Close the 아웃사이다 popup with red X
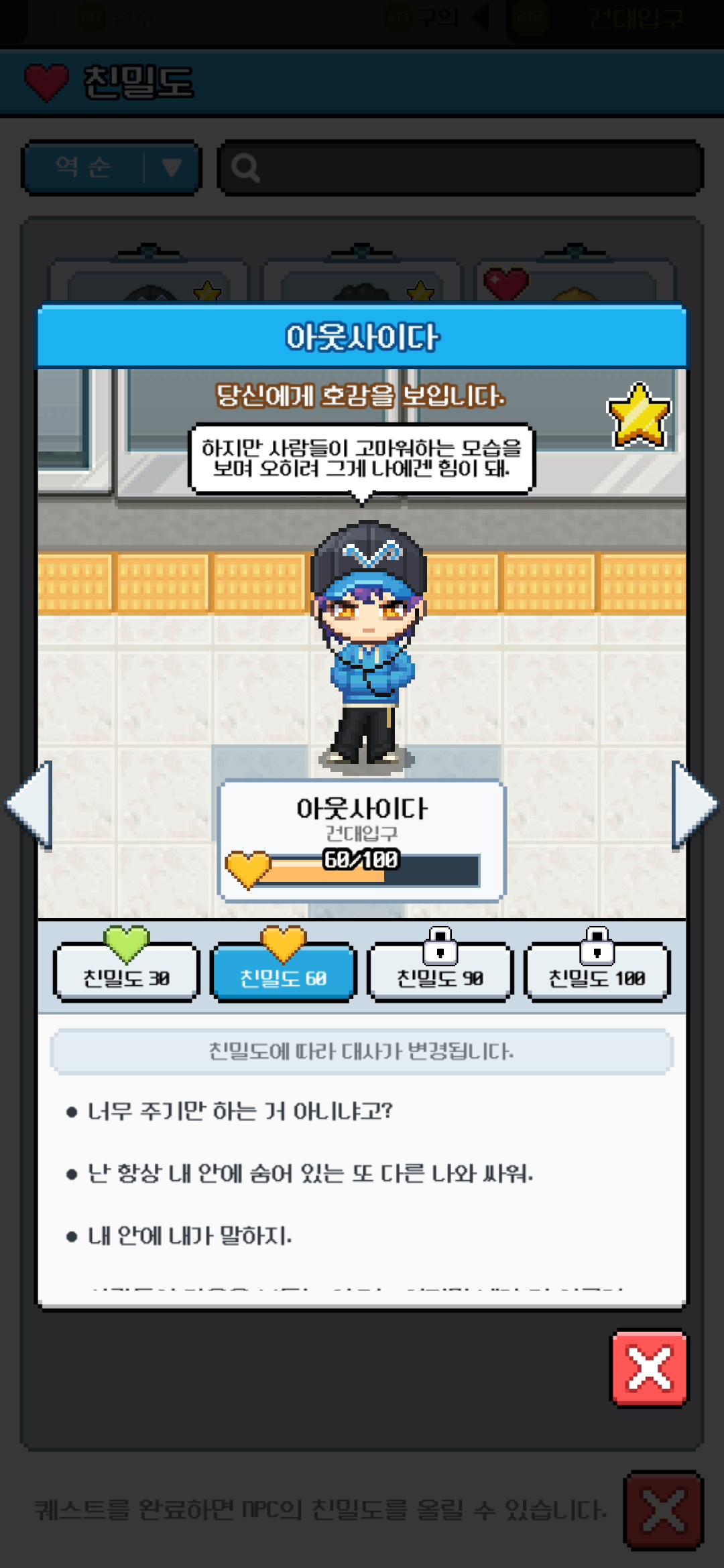The image size is (724, 1568). click(649, 1368)
